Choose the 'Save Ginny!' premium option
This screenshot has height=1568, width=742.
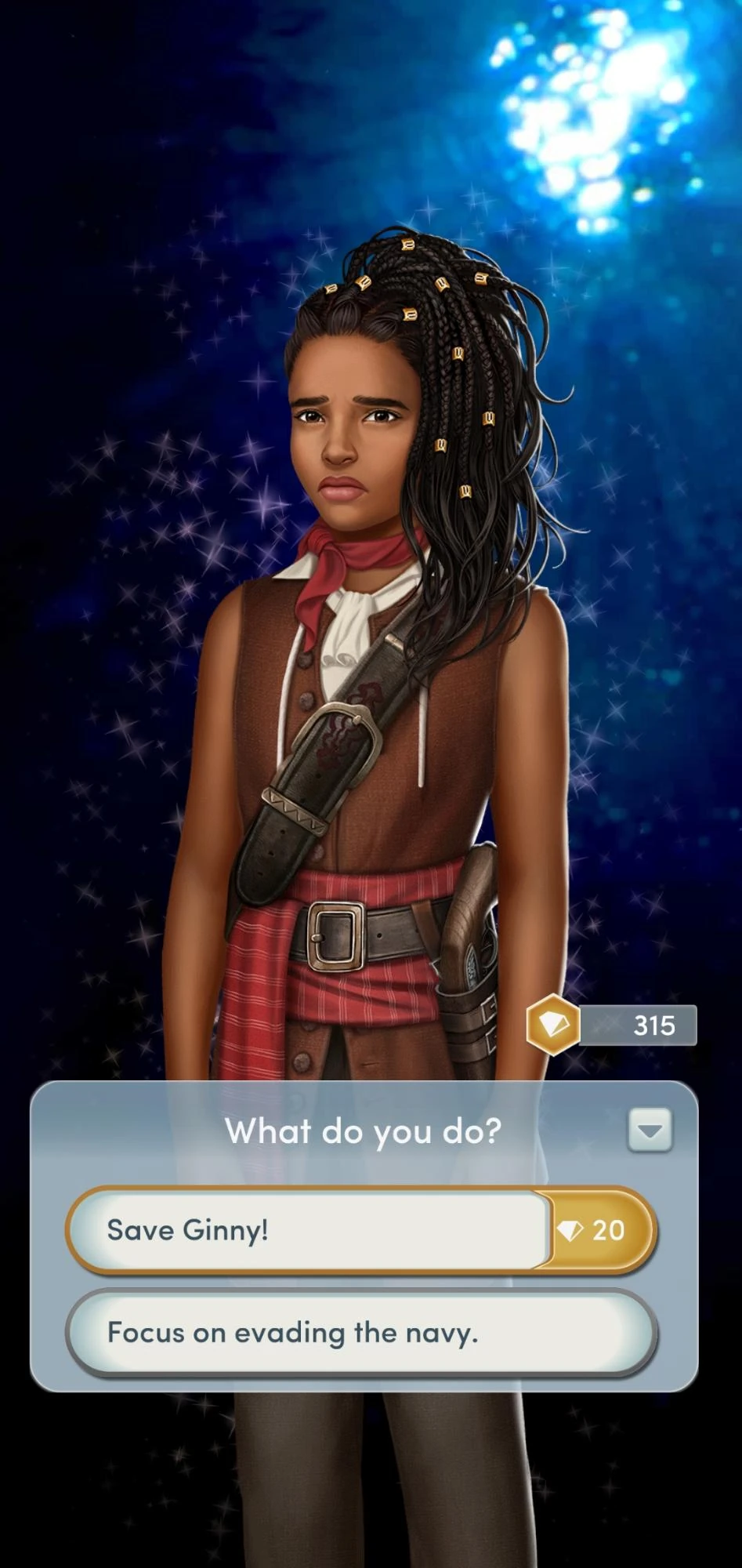(x=360, y=1229)
